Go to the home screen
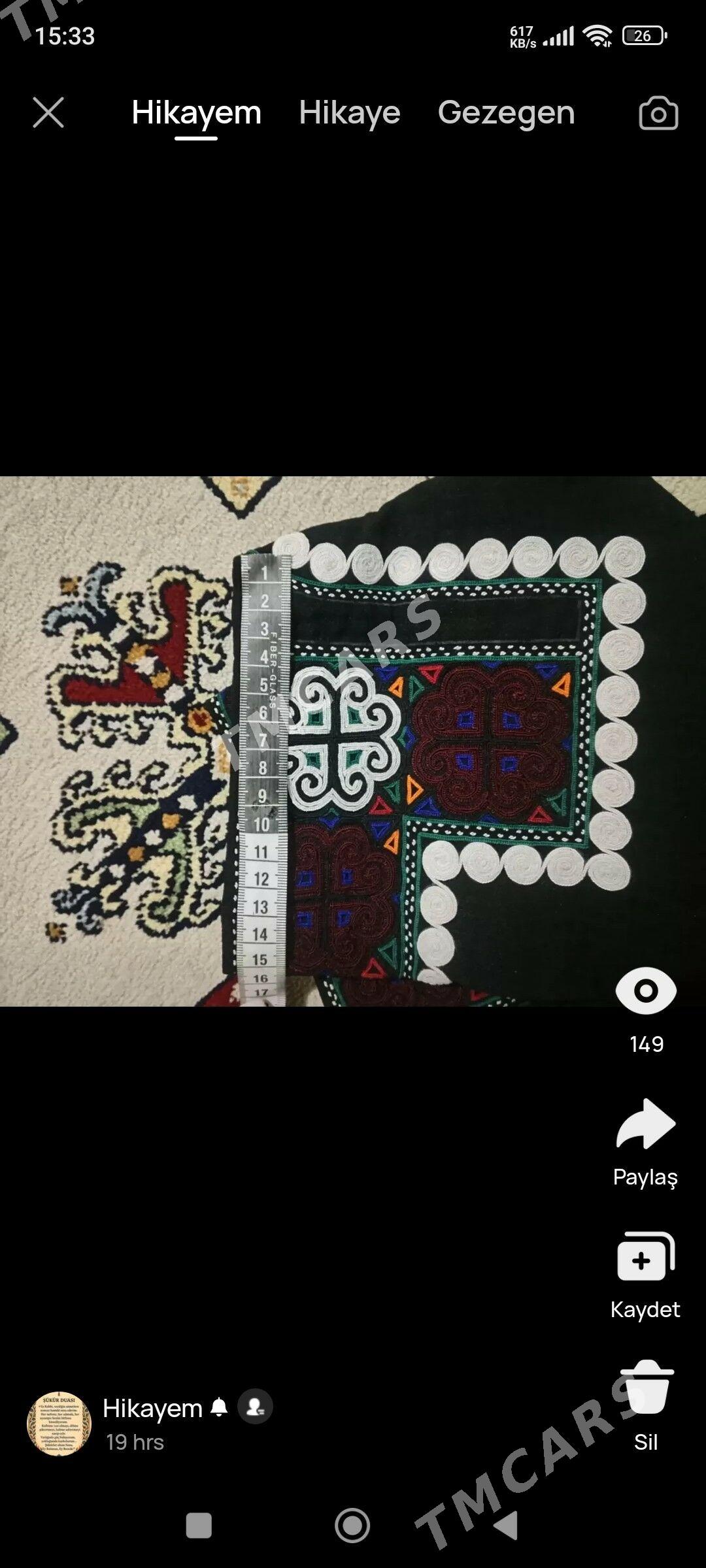706x1568 pixels. click(x=352, y=1526)
